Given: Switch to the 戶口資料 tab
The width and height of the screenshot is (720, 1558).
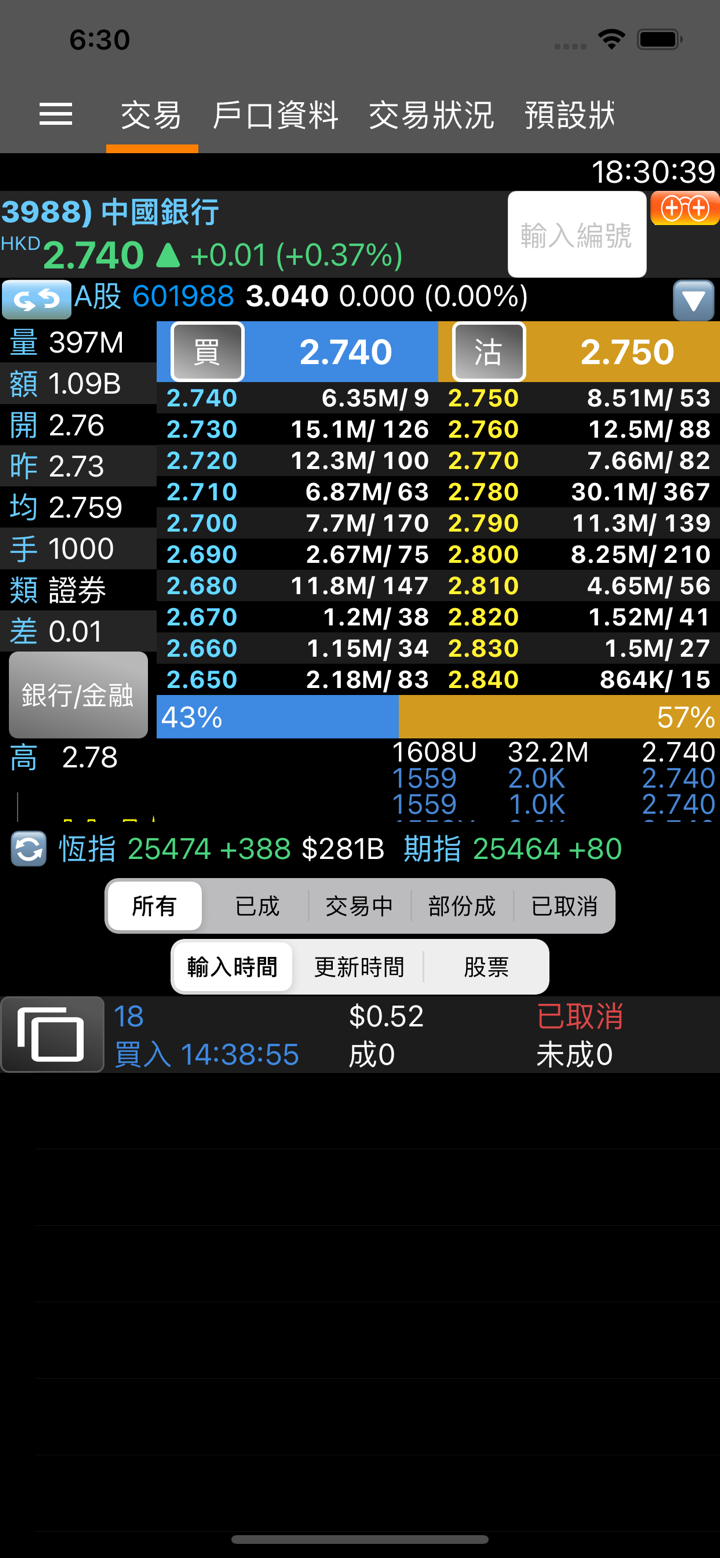Looking at the screenshot, I should [x=275, y=116].
